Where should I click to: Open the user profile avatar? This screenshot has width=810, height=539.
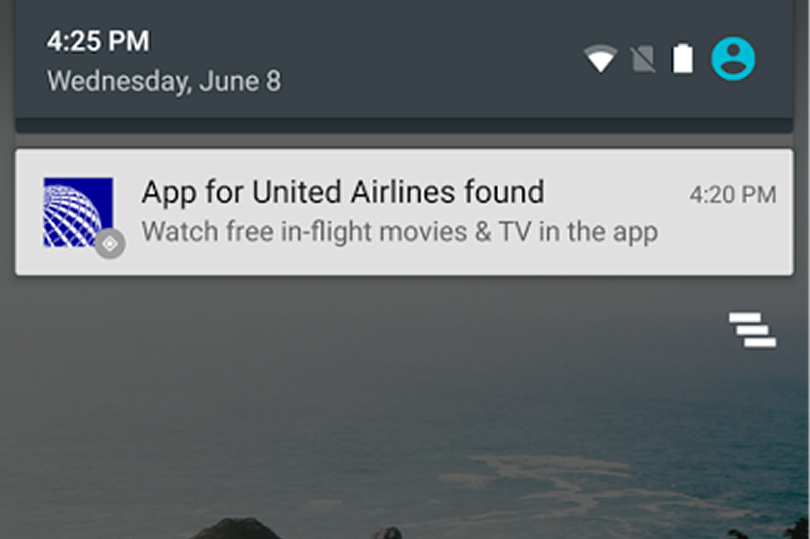click(733, 59)
